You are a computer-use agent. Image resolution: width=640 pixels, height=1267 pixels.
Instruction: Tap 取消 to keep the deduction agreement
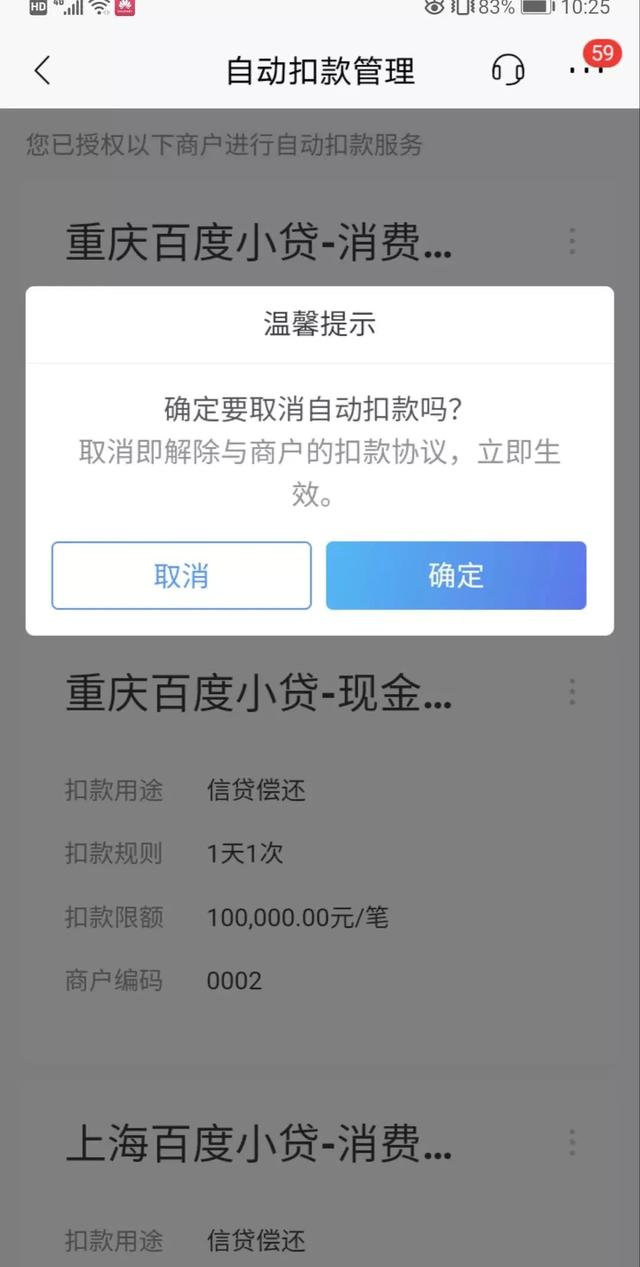tap(181, 575)
